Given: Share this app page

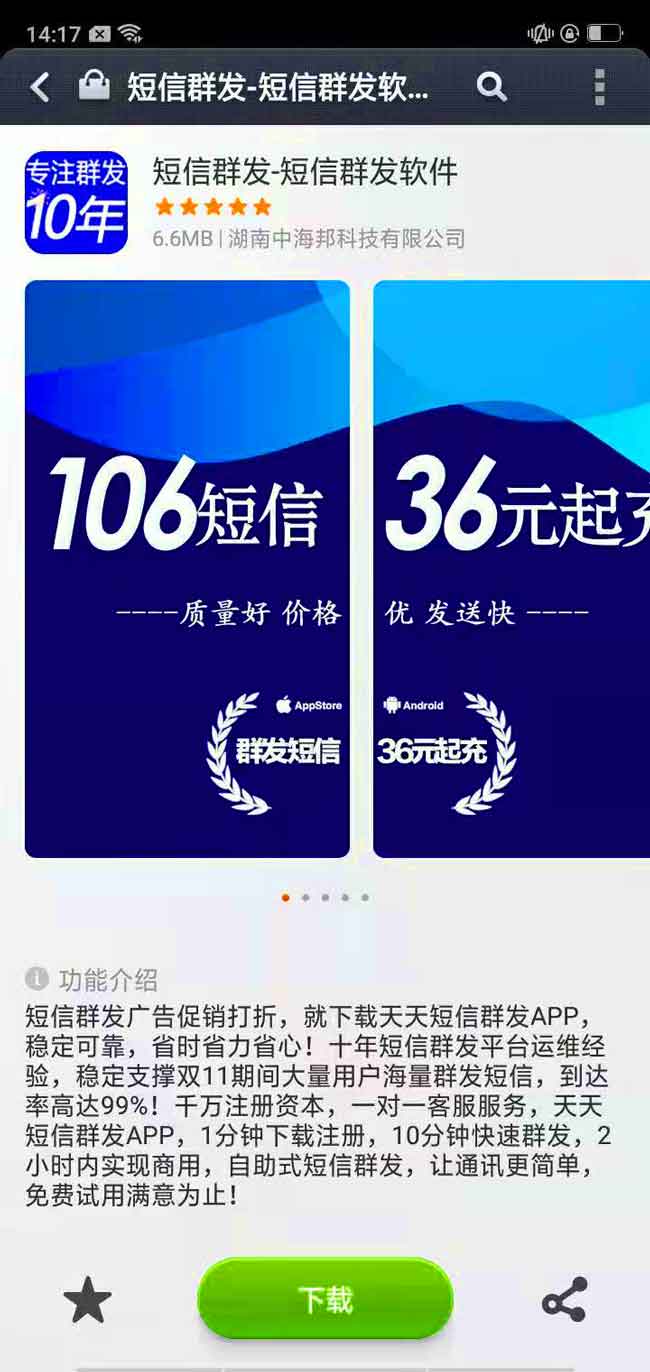Looking at the screenshot, I should pyautogui.click(x=564, y=1300).
